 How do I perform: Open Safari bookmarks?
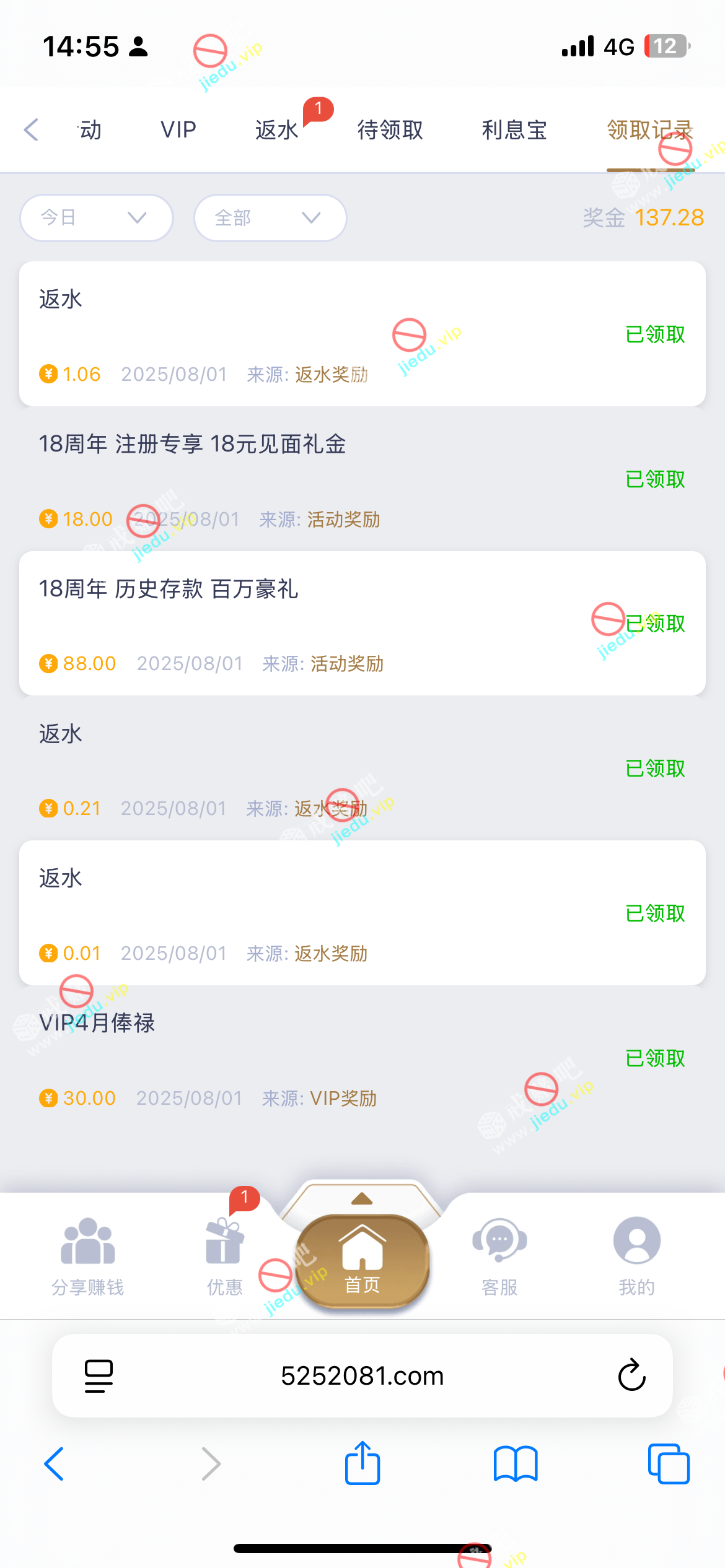(516, 1464)
